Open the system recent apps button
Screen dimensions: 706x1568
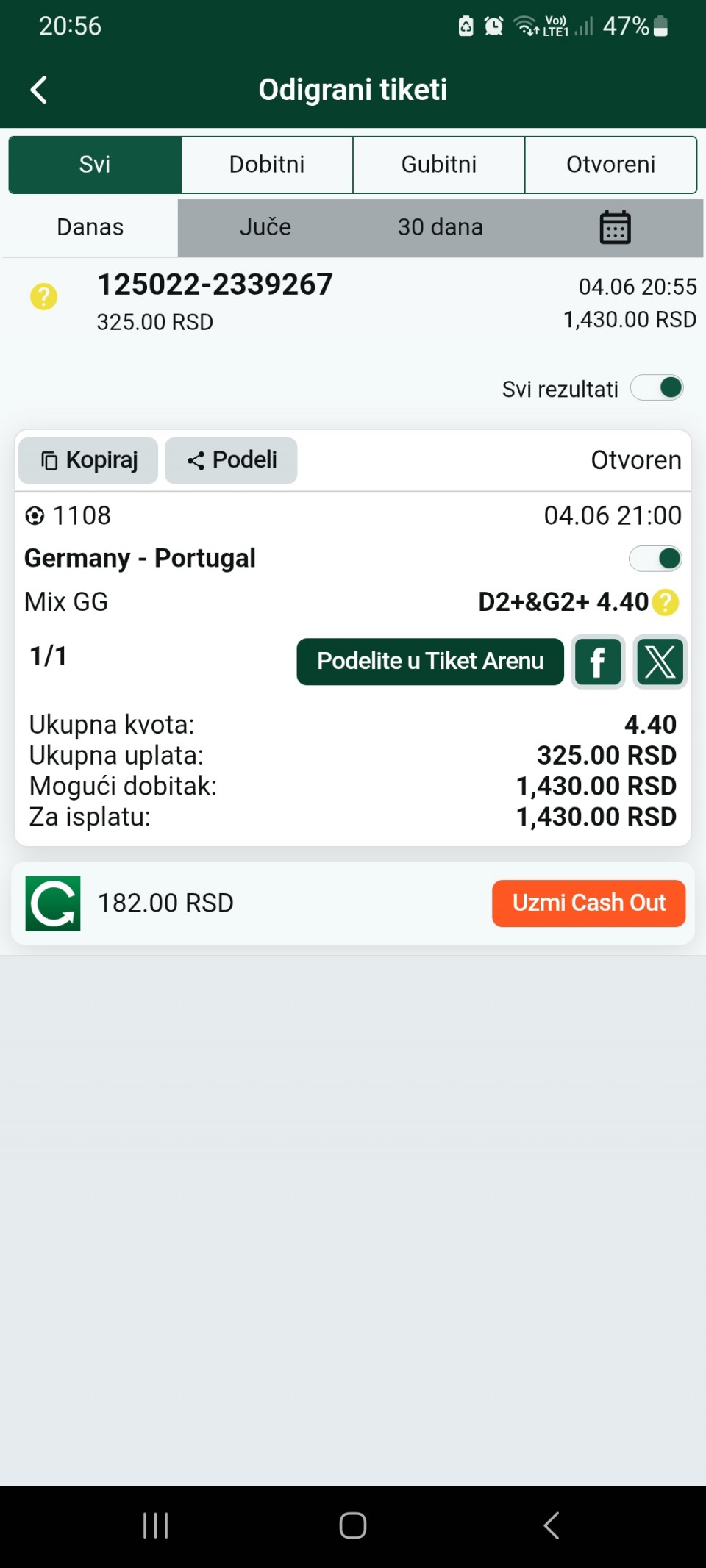pyautogui.click(x=156, y=1525)
